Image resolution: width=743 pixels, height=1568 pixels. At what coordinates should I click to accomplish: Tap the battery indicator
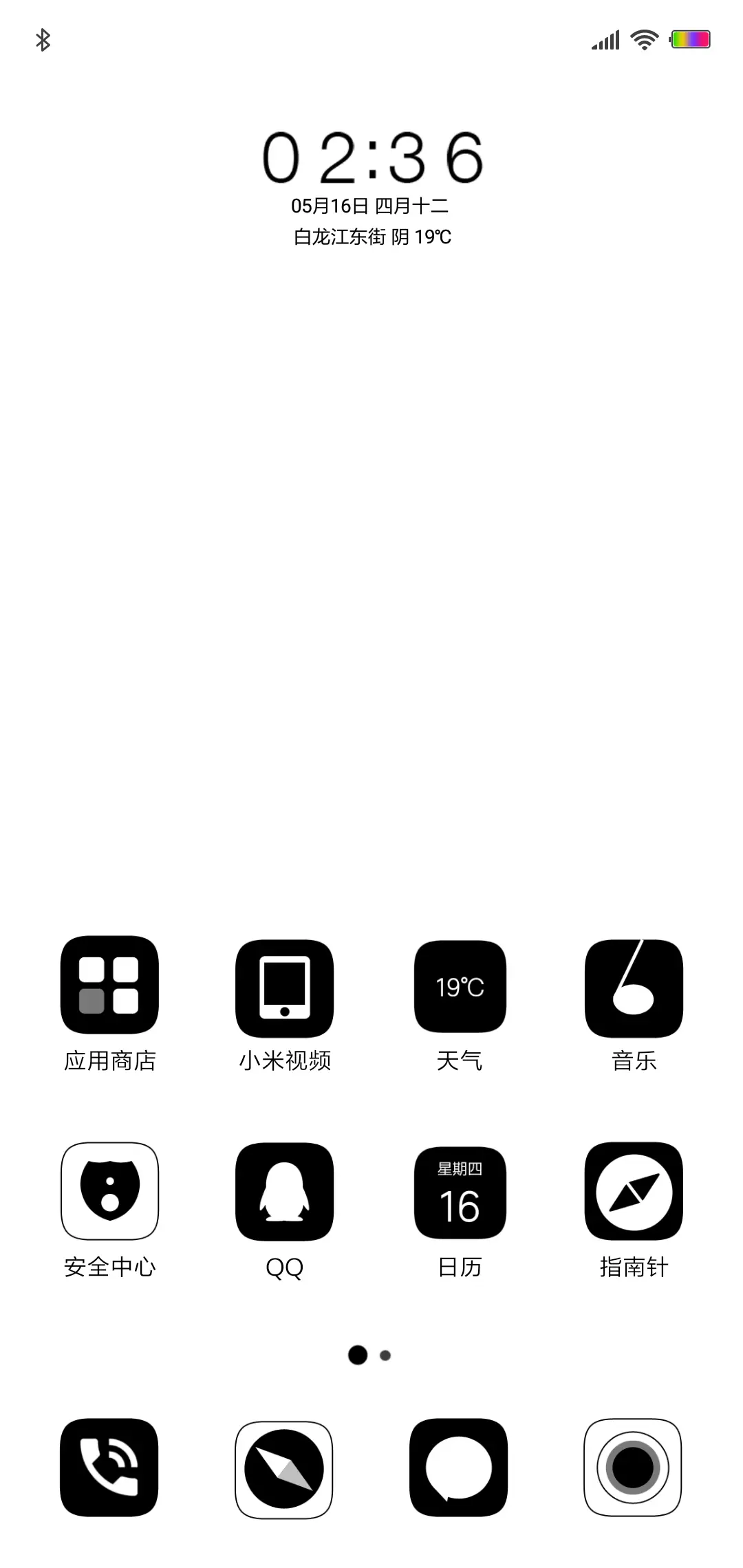click(691, 39)
